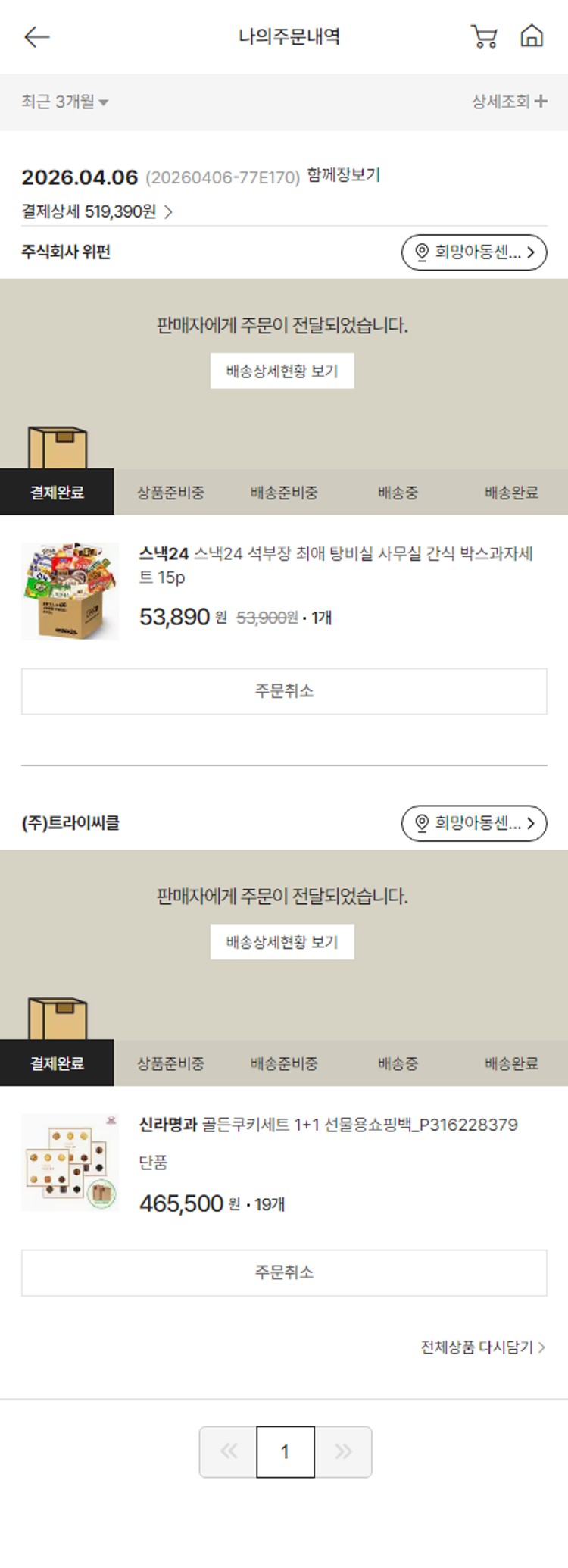Go back using the arrow icon
This screenshot has height=1568, width=568.
[36, 37]
